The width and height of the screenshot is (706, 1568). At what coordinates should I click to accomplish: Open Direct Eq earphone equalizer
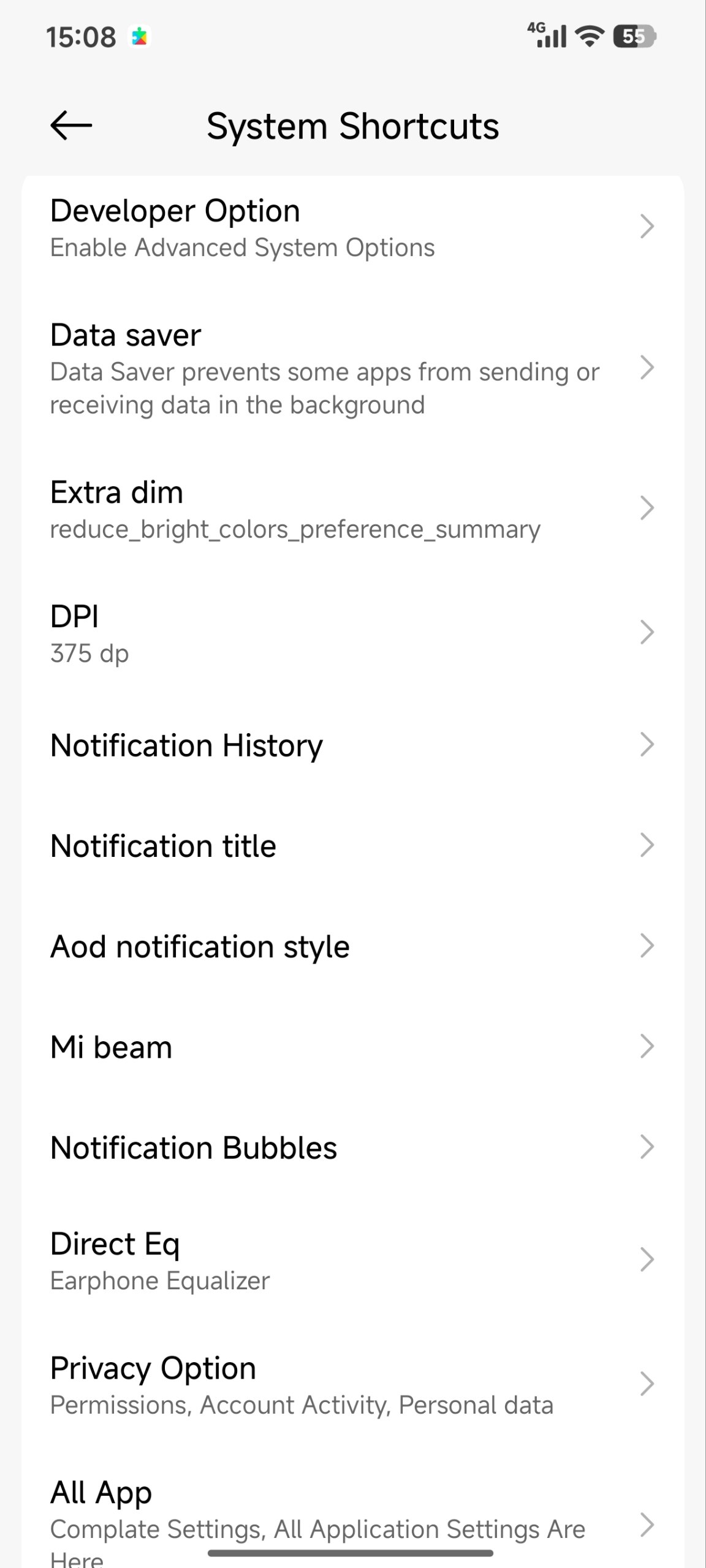(353, 1261)
